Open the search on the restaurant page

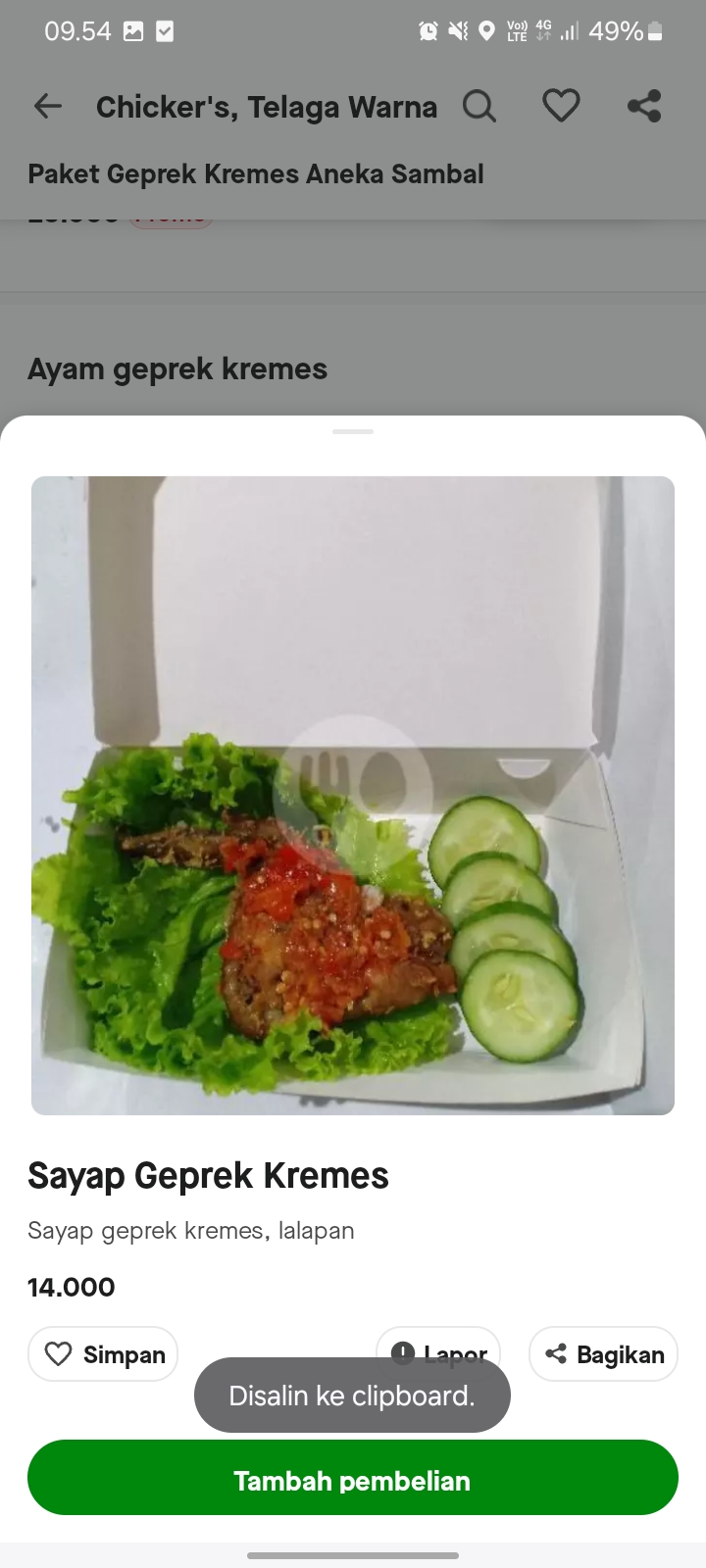coord(479,106)
